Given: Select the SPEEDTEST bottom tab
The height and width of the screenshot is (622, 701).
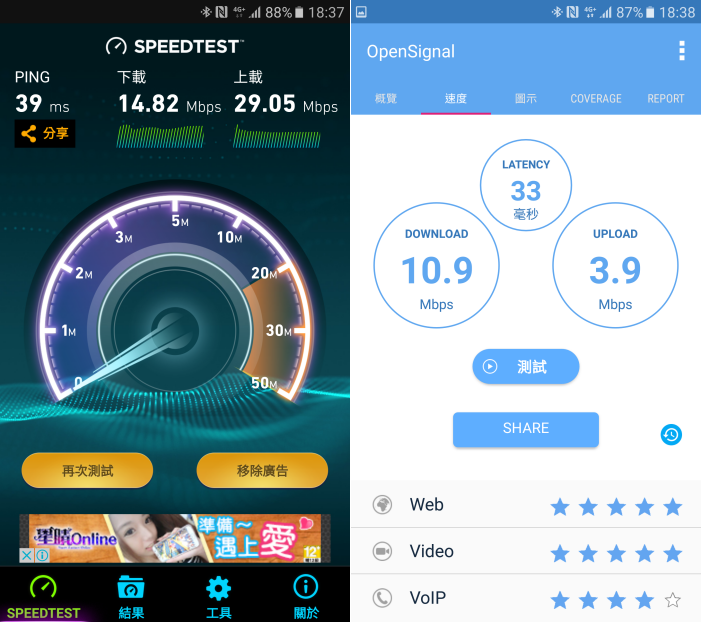Looking at the screenshot, I should 43,596.
